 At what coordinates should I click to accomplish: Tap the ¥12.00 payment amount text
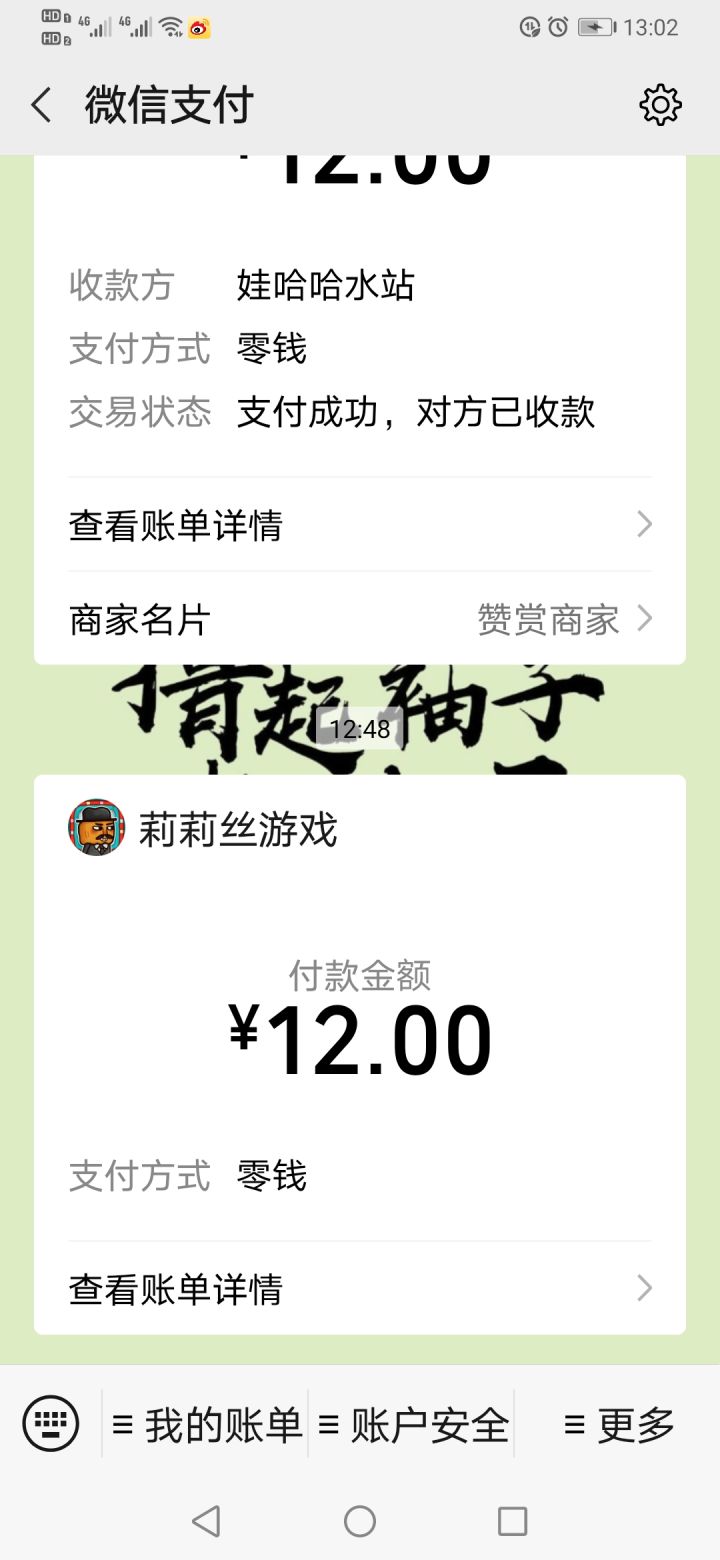[x=360, y=1037]
